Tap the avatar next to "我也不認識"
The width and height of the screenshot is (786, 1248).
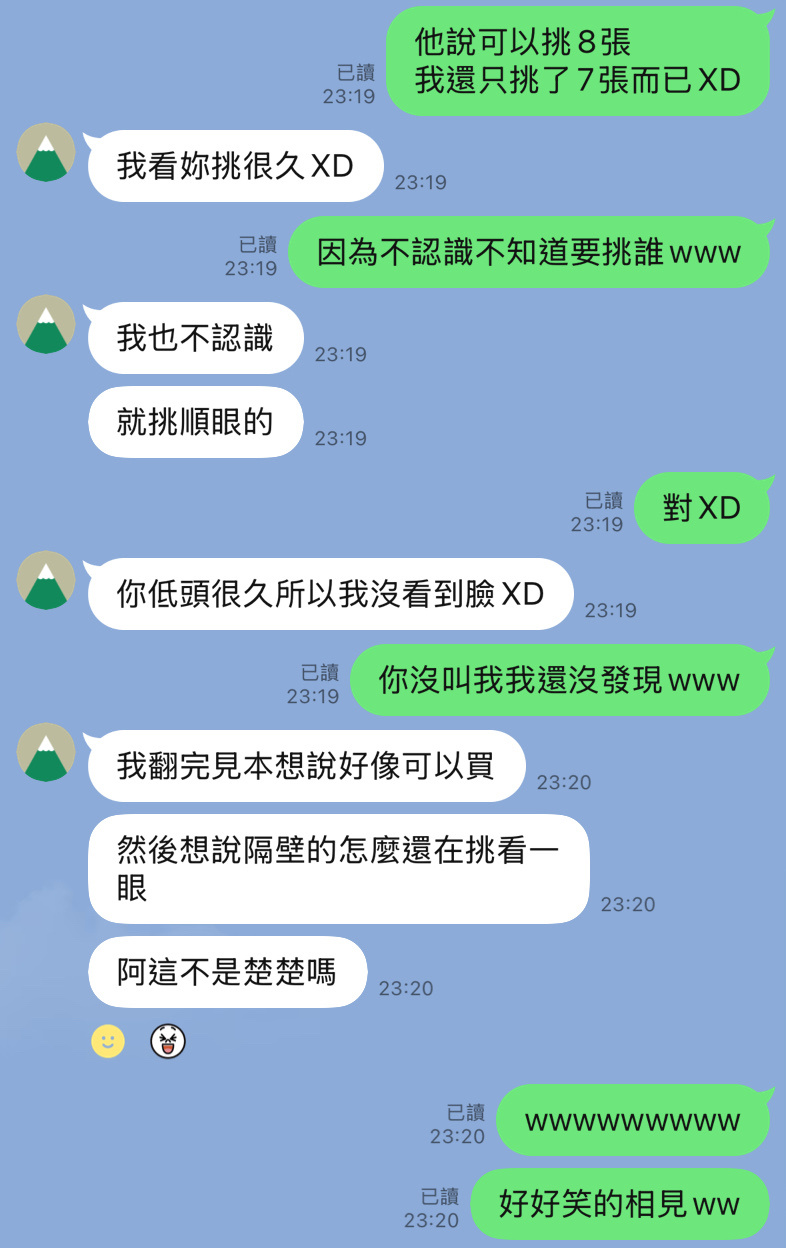[x=46, y=324]
